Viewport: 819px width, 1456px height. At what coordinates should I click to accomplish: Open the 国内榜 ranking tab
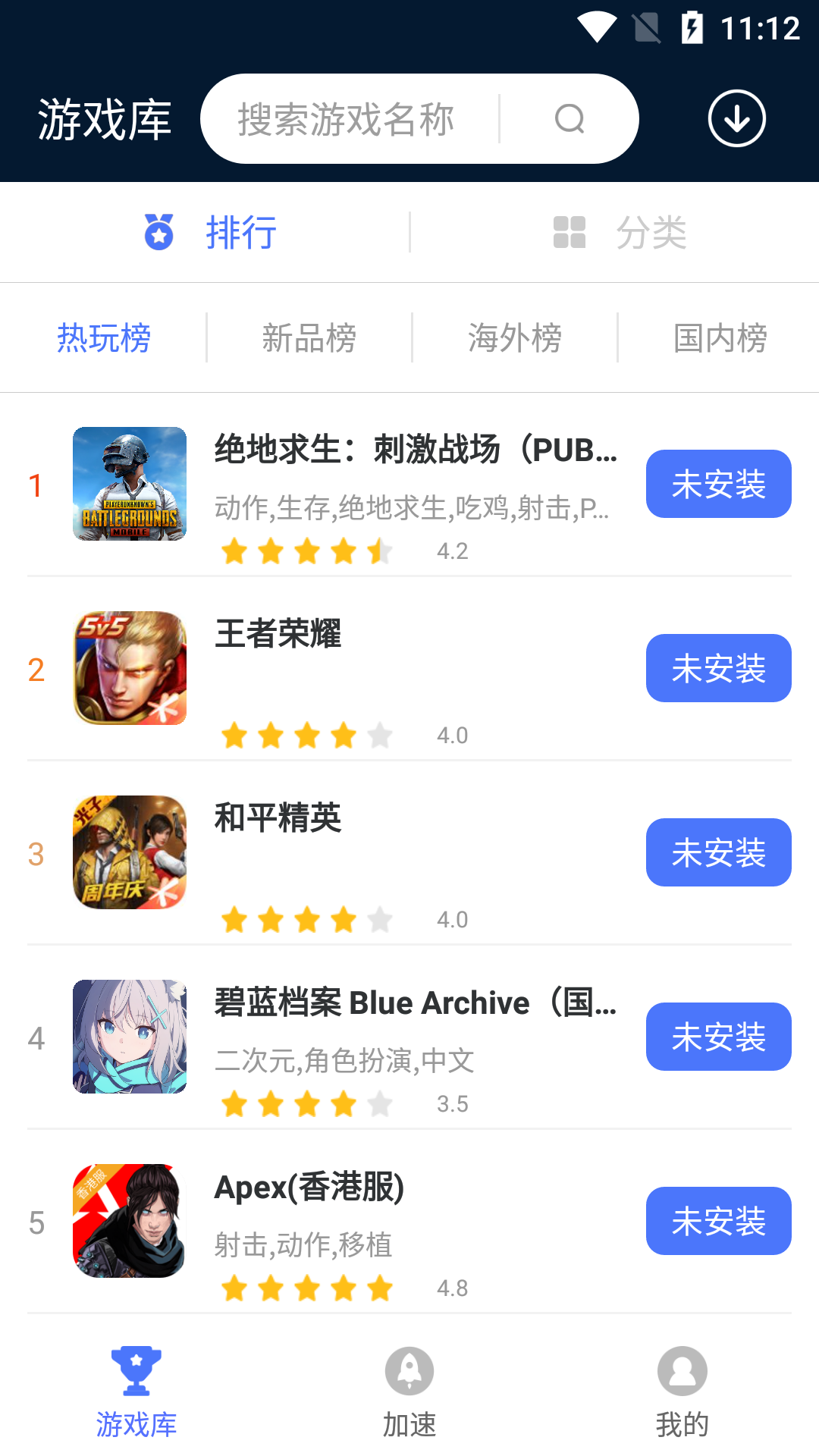719,337
